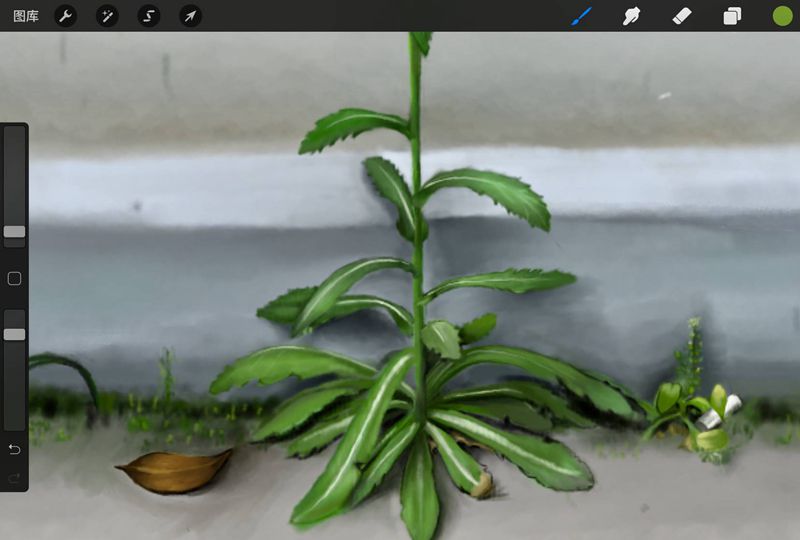
Task: Select the smudge tool
Action: pyautogui.click(x=632, y=16)
